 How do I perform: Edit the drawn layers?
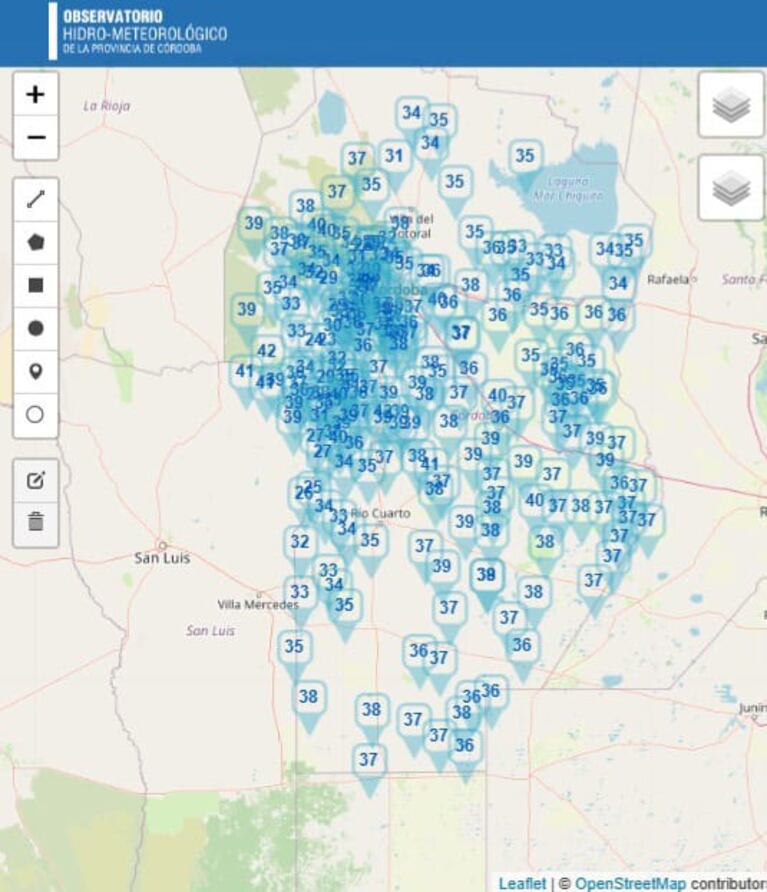click(x=36, y=481)
